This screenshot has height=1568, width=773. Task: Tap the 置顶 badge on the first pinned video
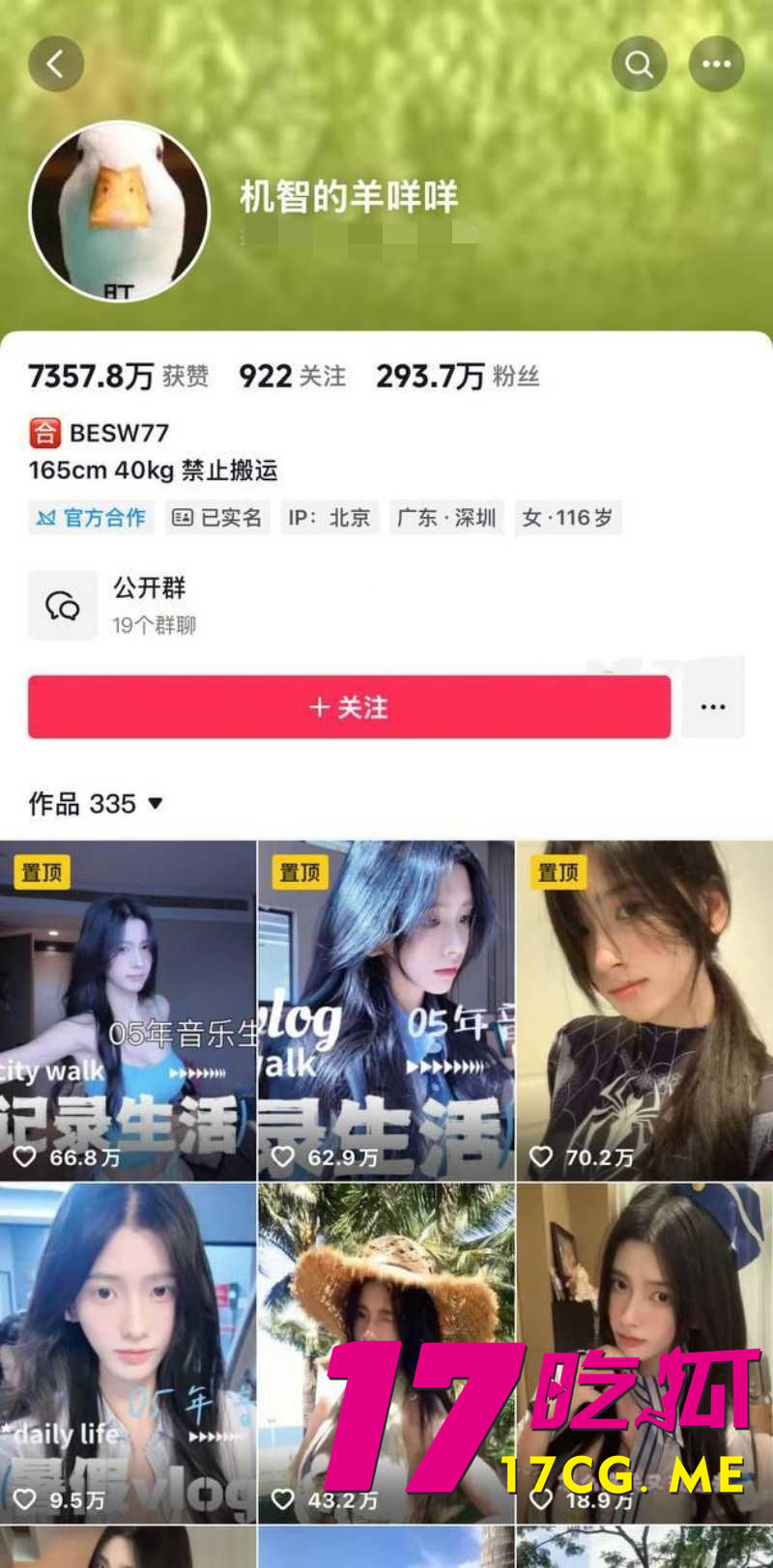click(x=41, y=871)
